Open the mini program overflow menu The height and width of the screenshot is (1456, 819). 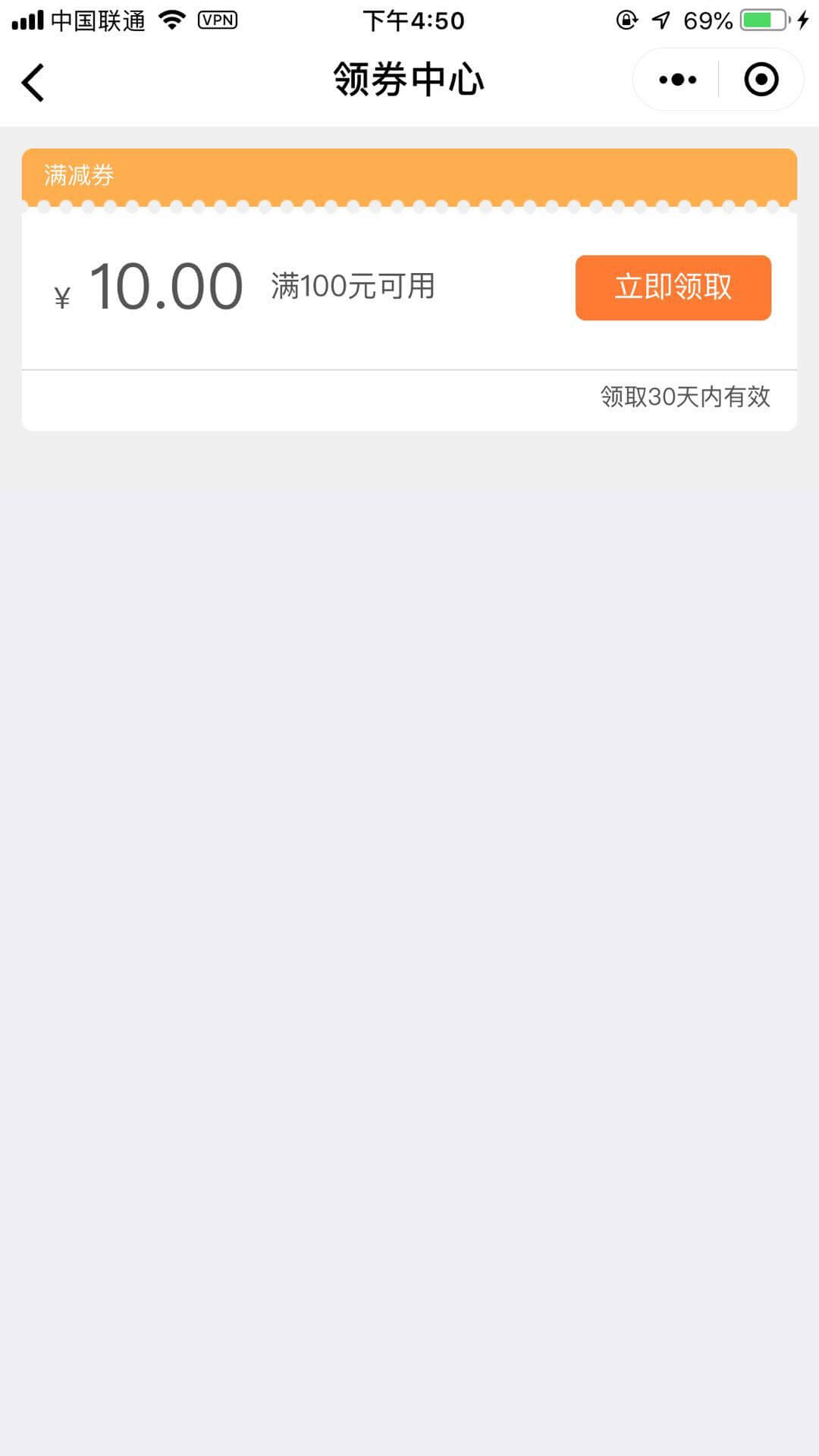coord(677,80)
